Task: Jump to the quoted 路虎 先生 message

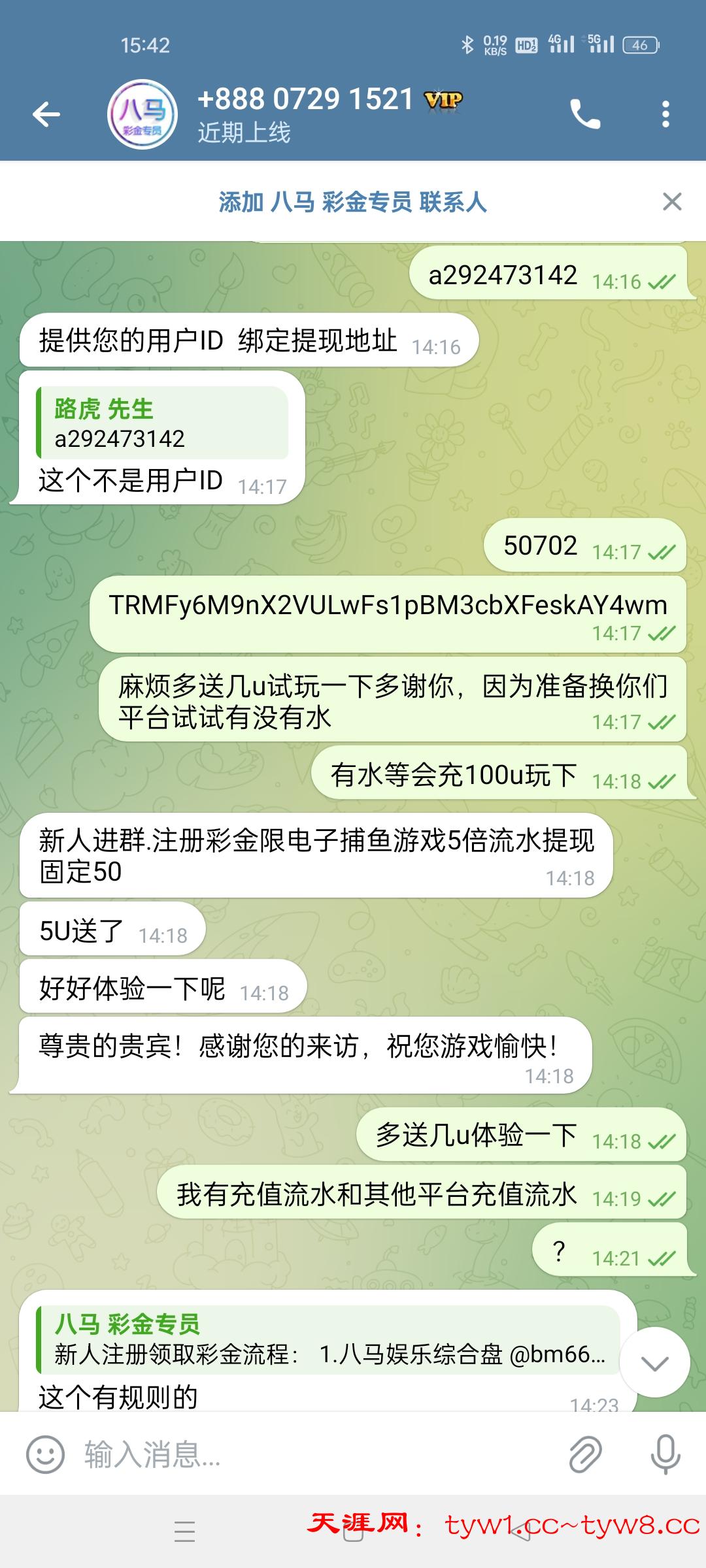Action: [162, 423]
